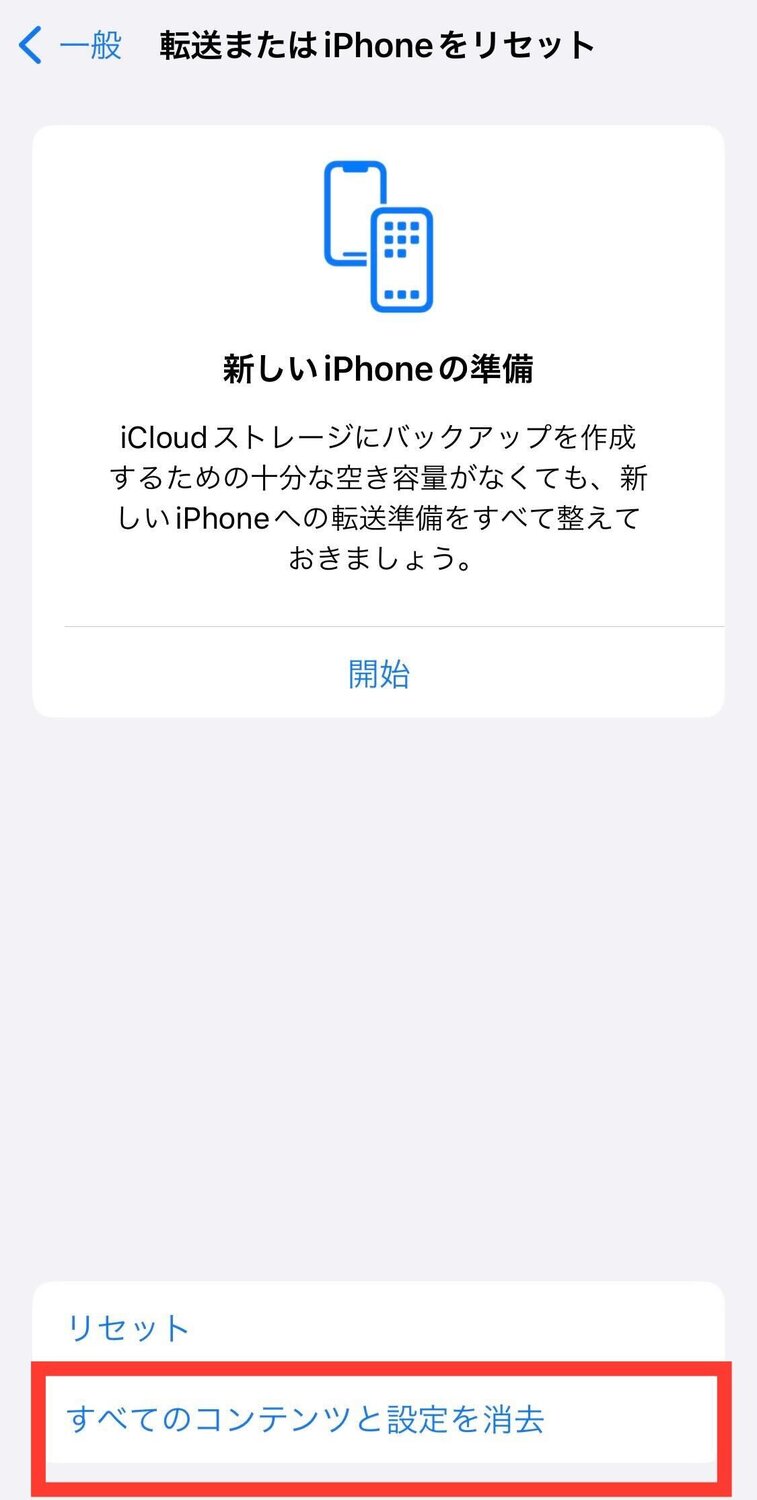Click the highlighted erase all content option

pyautogui.click(x=320, y=1418)
